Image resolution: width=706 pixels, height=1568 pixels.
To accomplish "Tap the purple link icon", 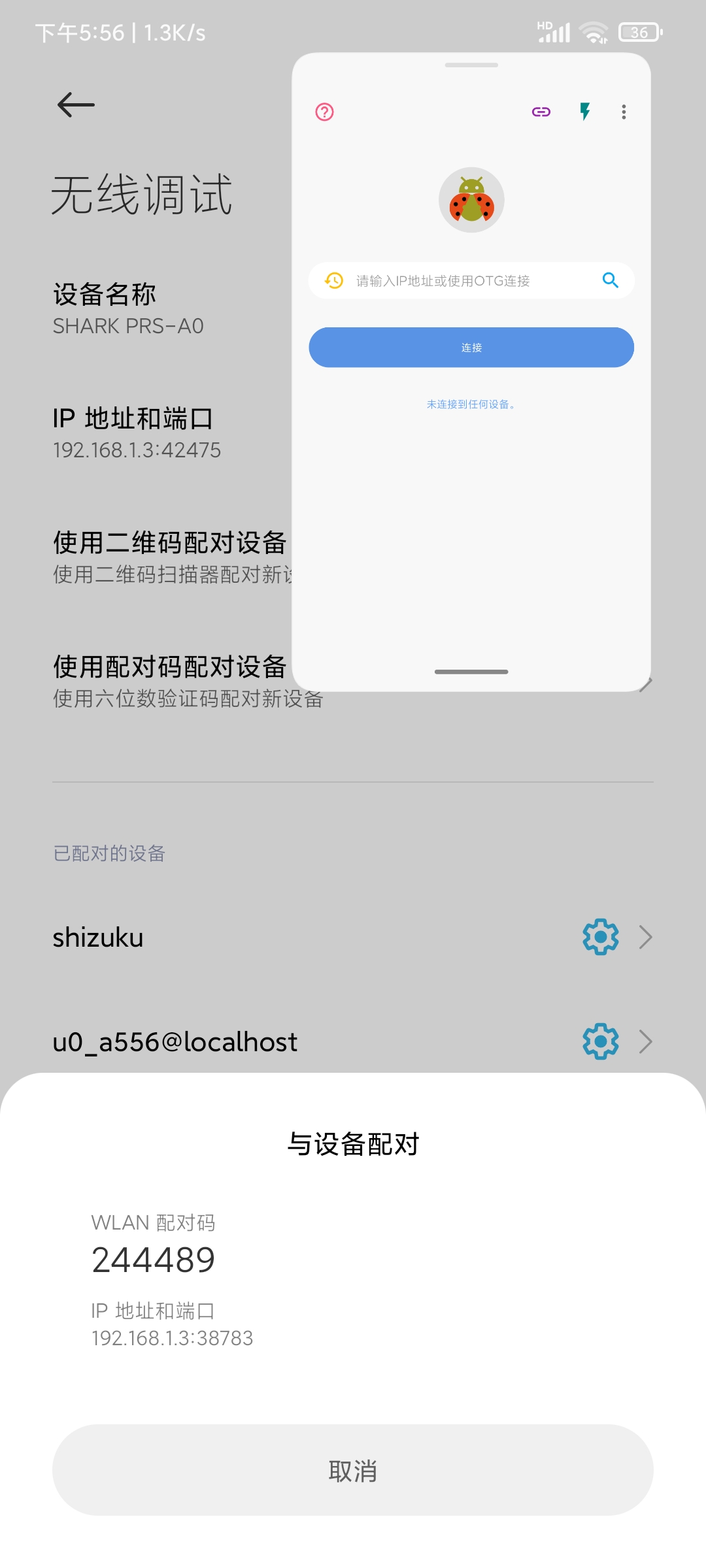I will coord(541,112).
